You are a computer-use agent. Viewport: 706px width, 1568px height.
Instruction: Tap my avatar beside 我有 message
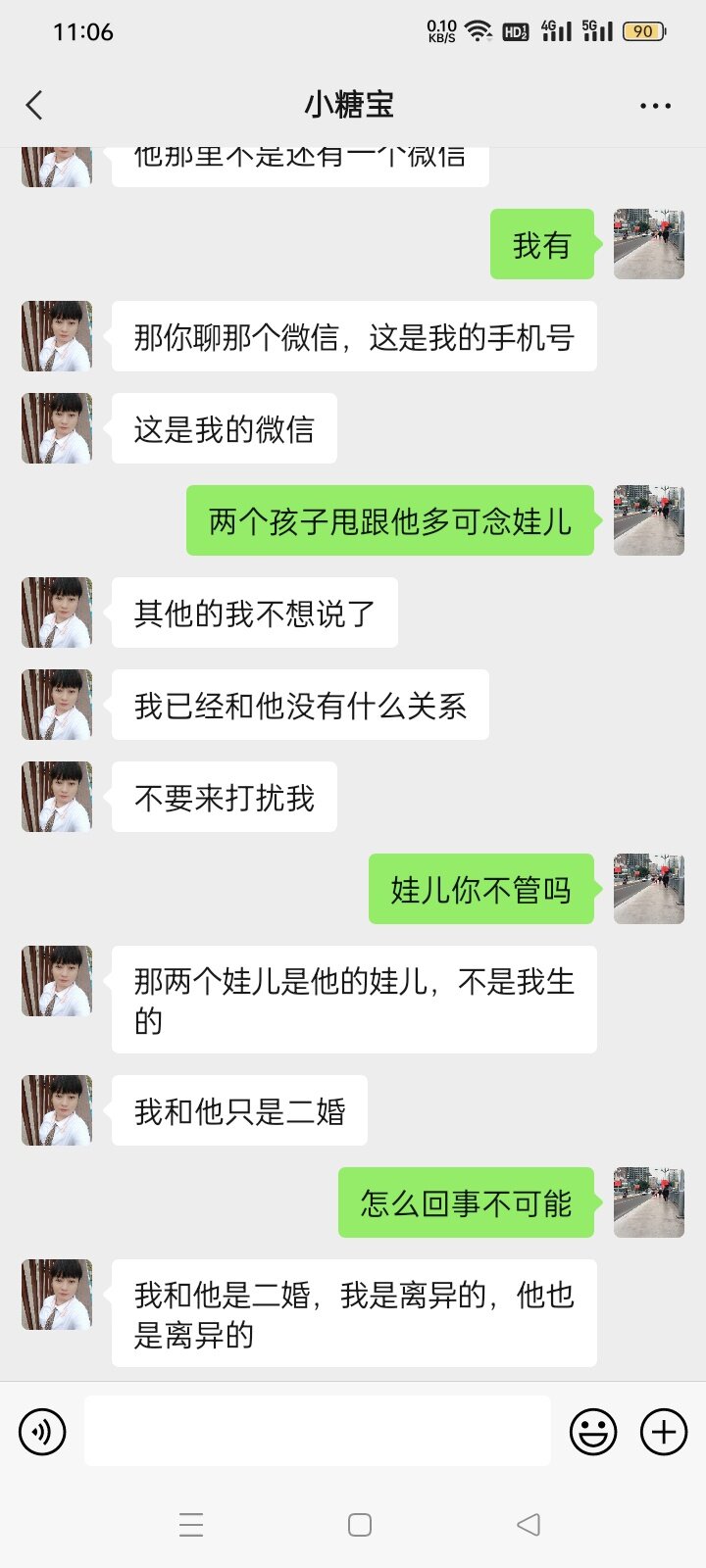point(648,244)
